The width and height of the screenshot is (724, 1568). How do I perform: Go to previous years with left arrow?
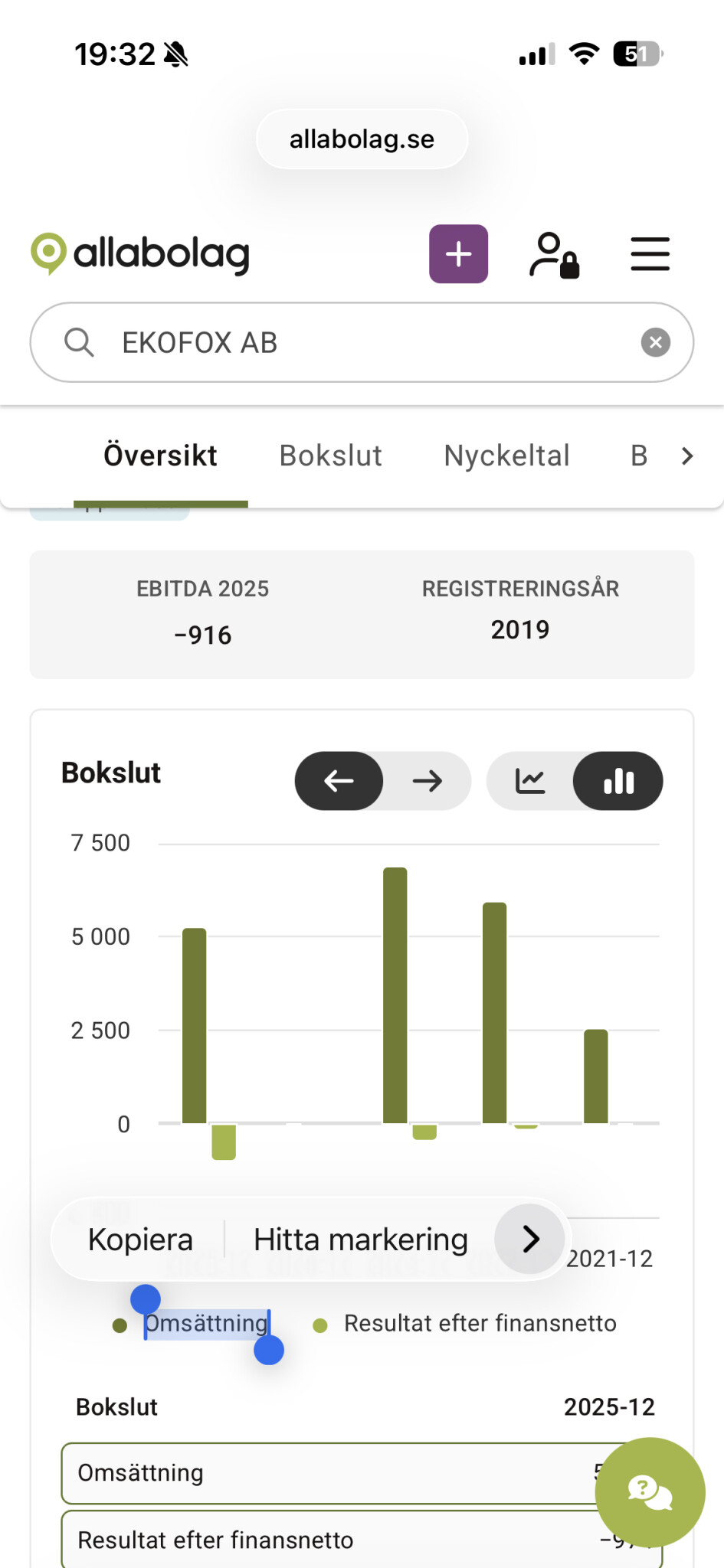[339, 781]
